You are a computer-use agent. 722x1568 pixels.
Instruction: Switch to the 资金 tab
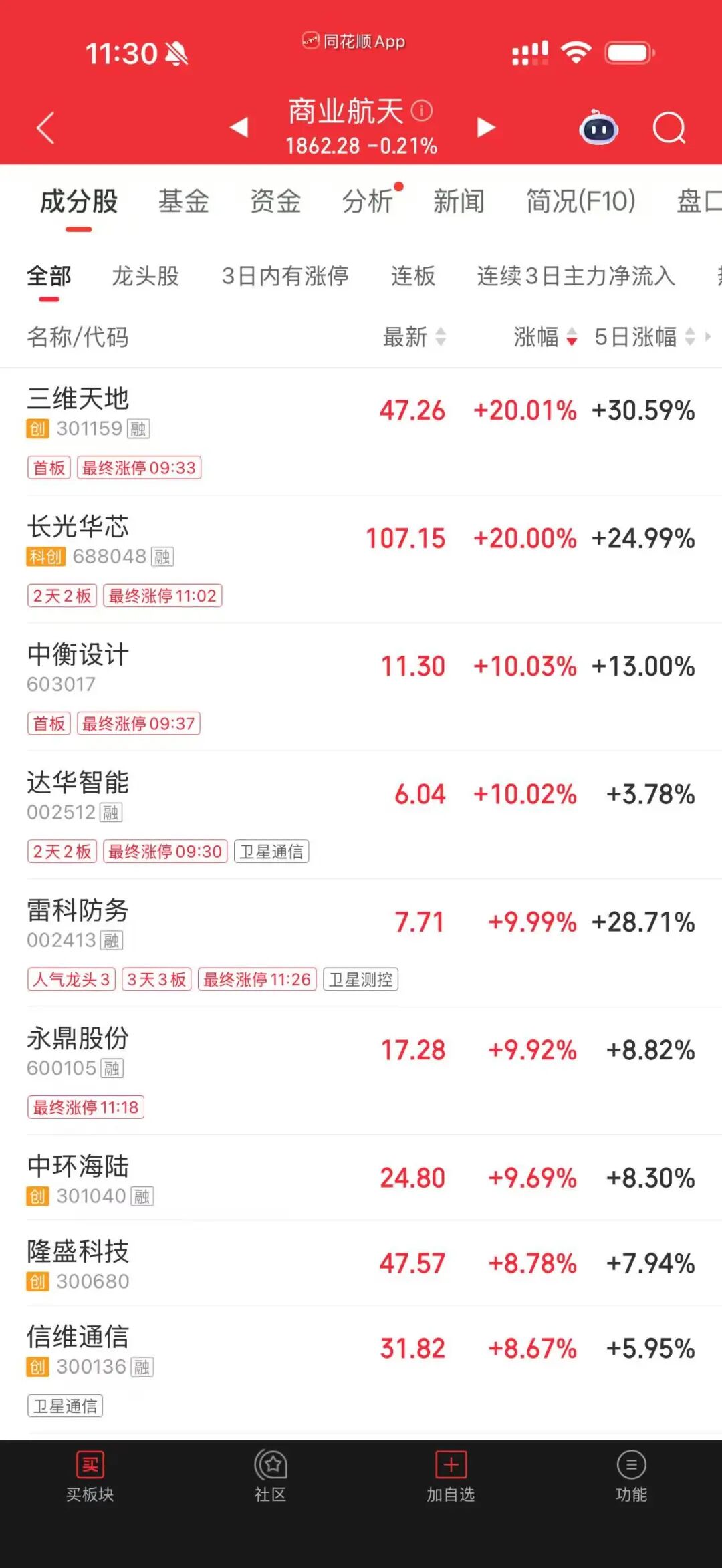coord(275,201)
